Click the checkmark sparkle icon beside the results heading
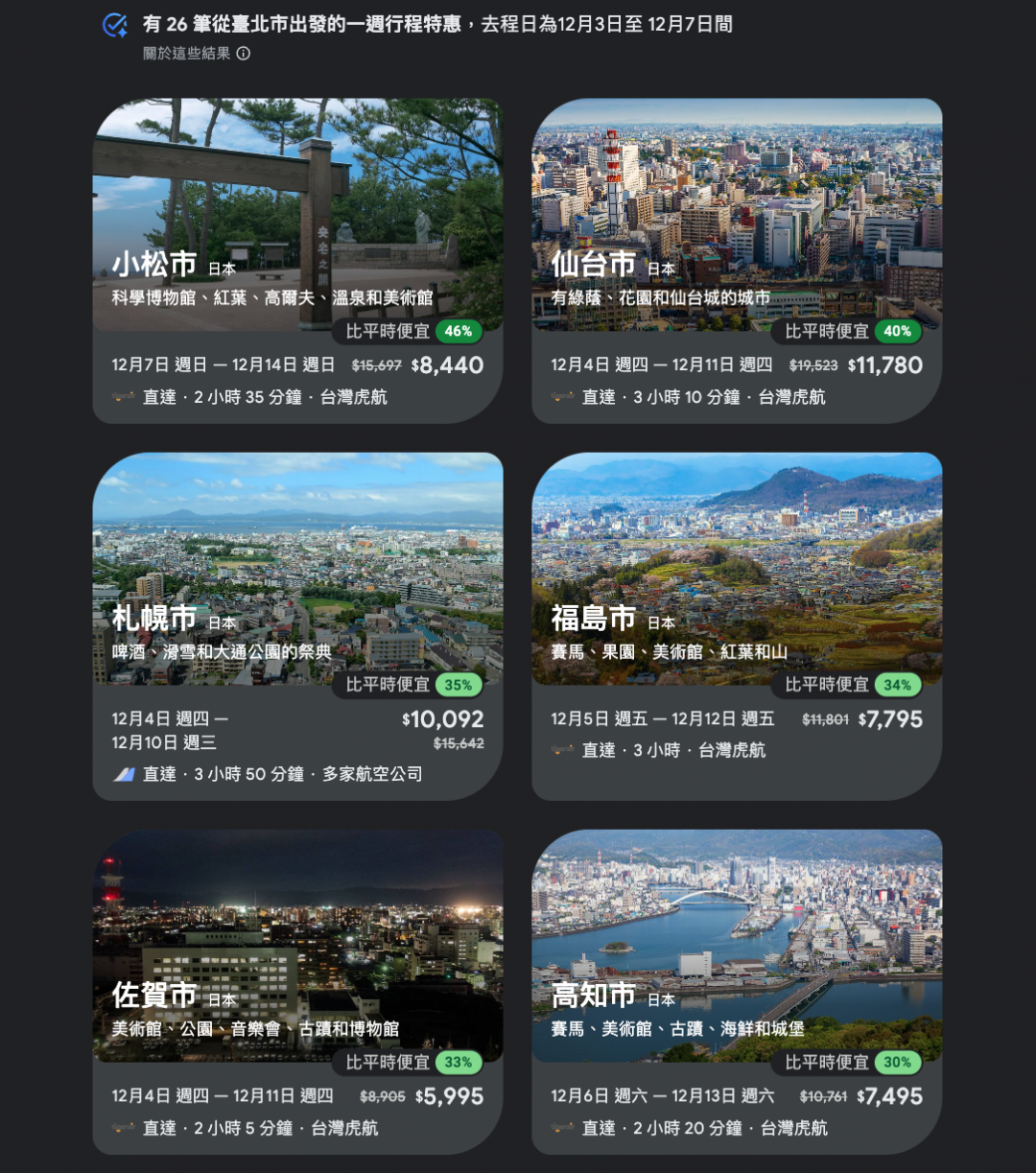 (x=115, y=25)
